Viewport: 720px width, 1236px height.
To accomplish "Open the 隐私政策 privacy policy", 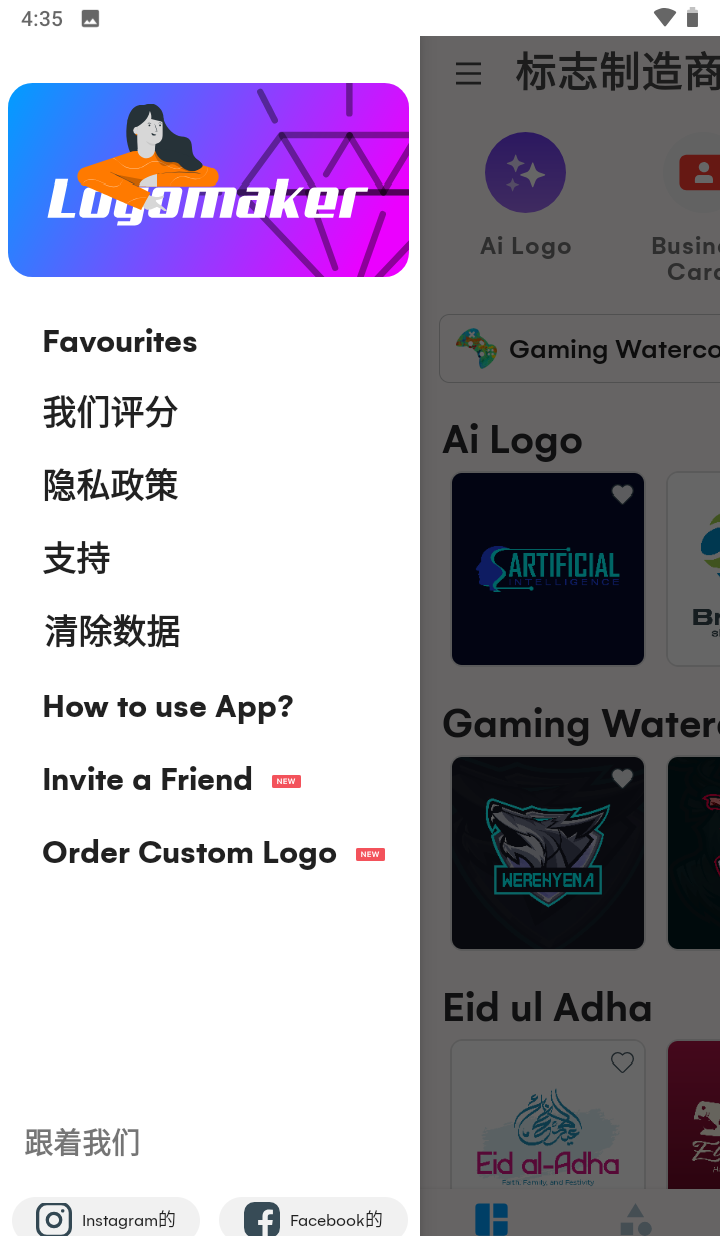I will pyautogui.click(x=110, y=486).
